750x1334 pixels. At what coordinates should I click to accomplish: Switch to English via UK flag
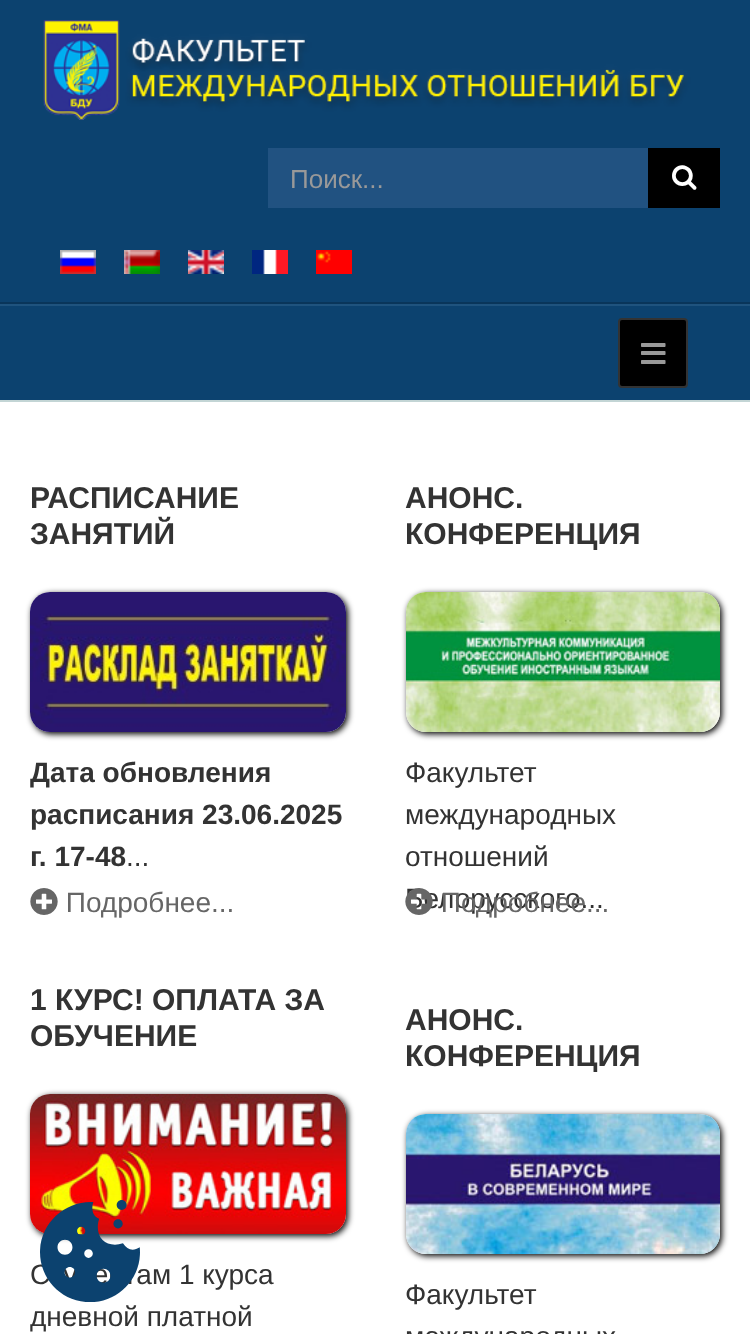click(x=206, y=262)
